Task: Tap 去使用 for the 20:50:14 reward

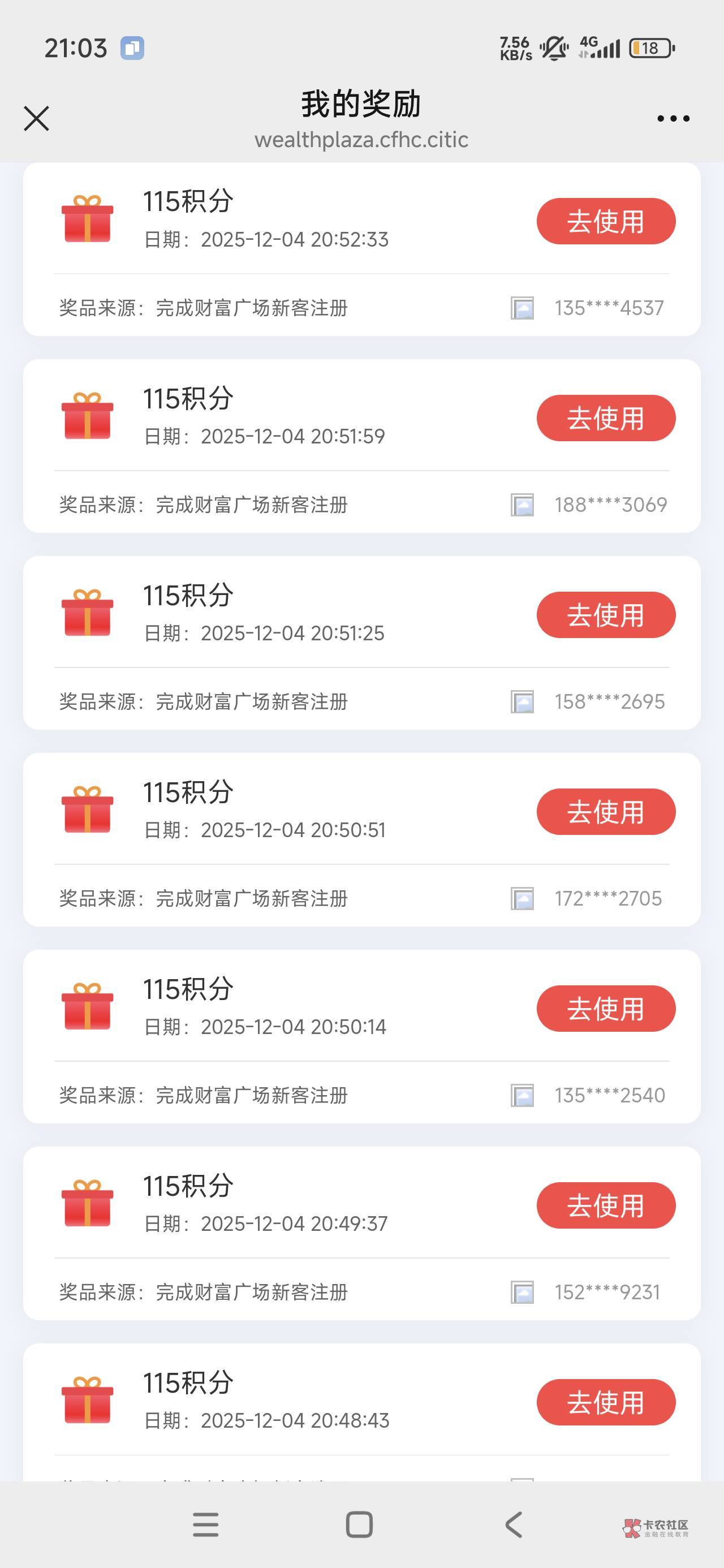Action: tap(606, 1009)
